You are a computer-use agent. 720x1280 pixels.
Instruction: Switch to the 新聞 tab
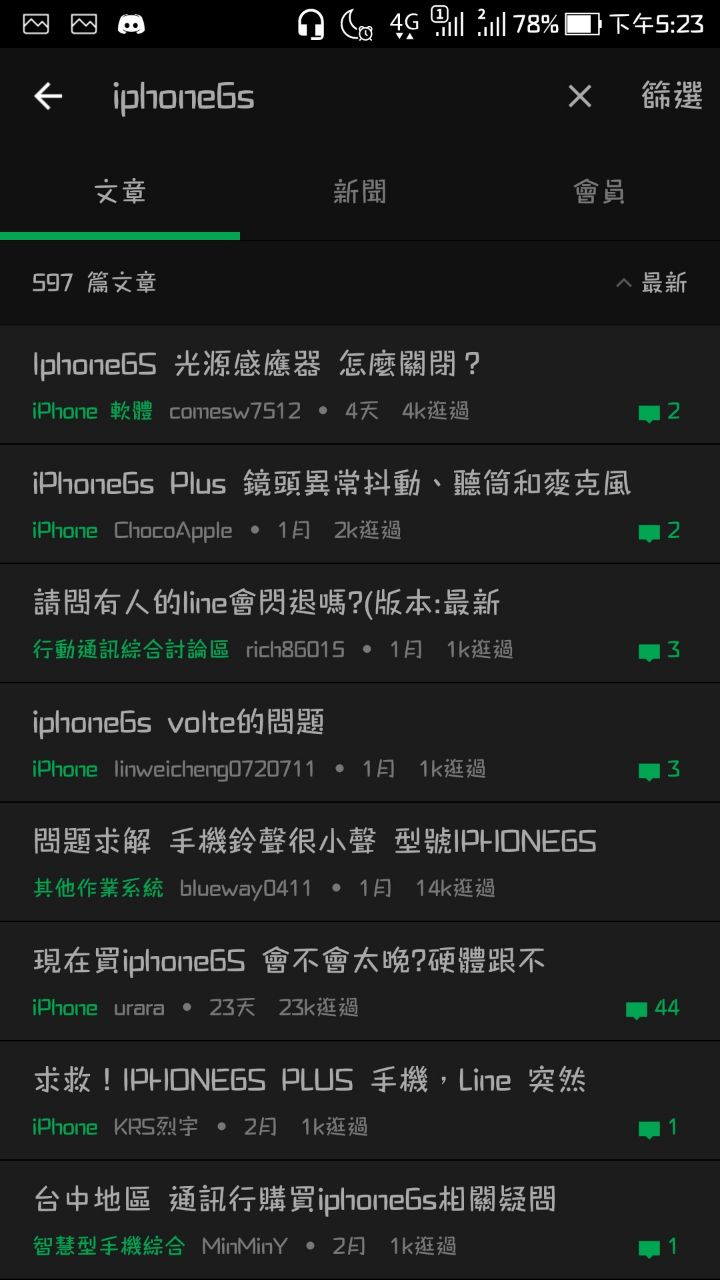[x=360, y=192]
